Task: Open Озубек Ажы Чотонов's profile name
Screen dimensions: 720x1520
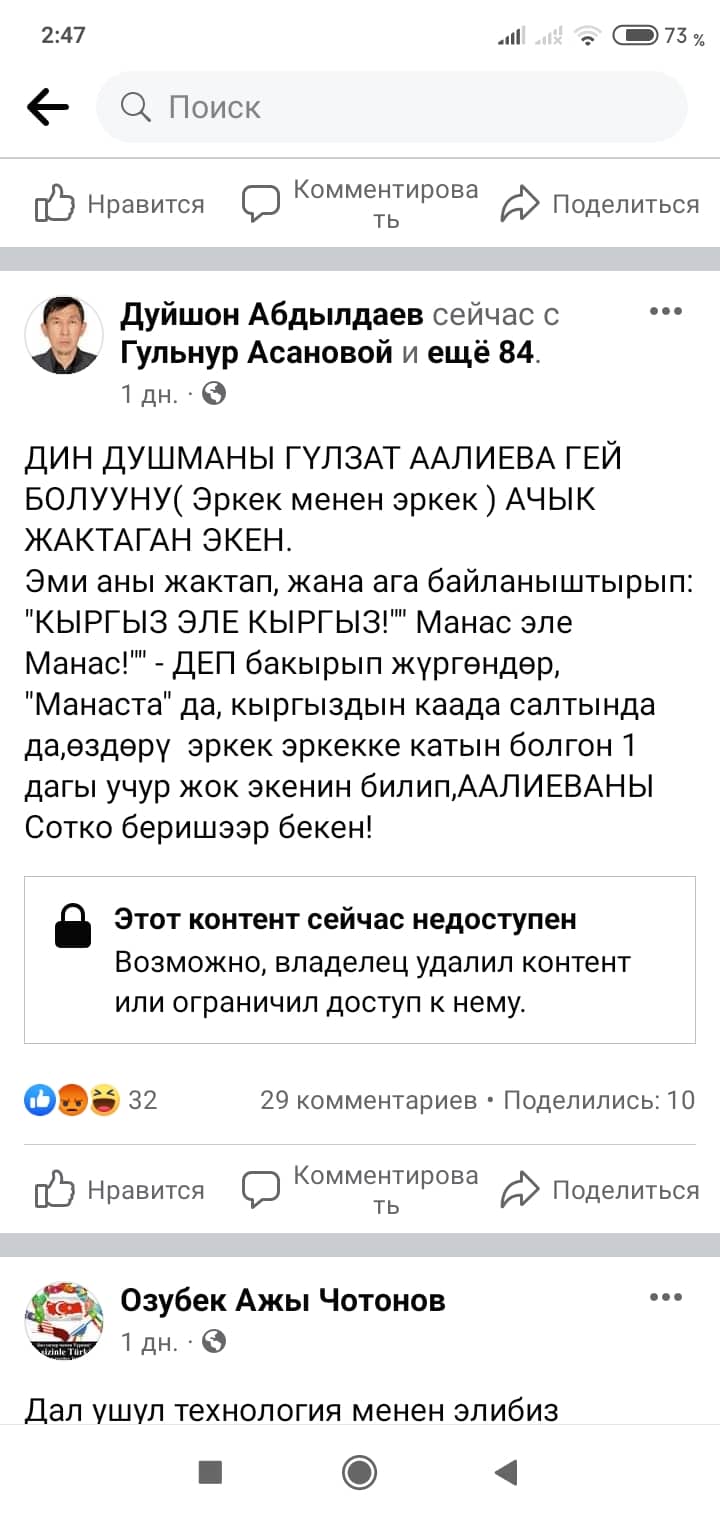Action: click(x=283, y=1300)
